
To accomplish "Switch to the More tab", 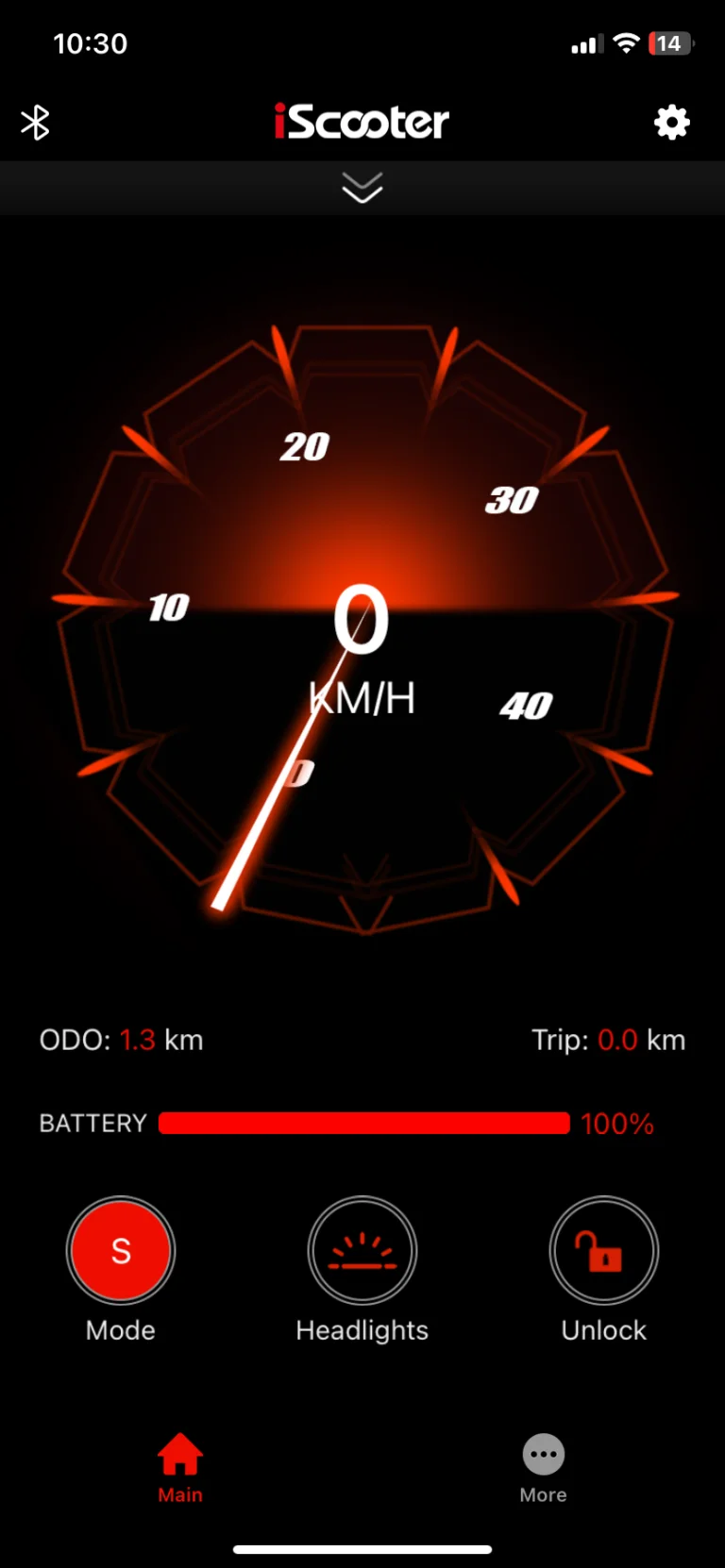I will pos(544,1466).
